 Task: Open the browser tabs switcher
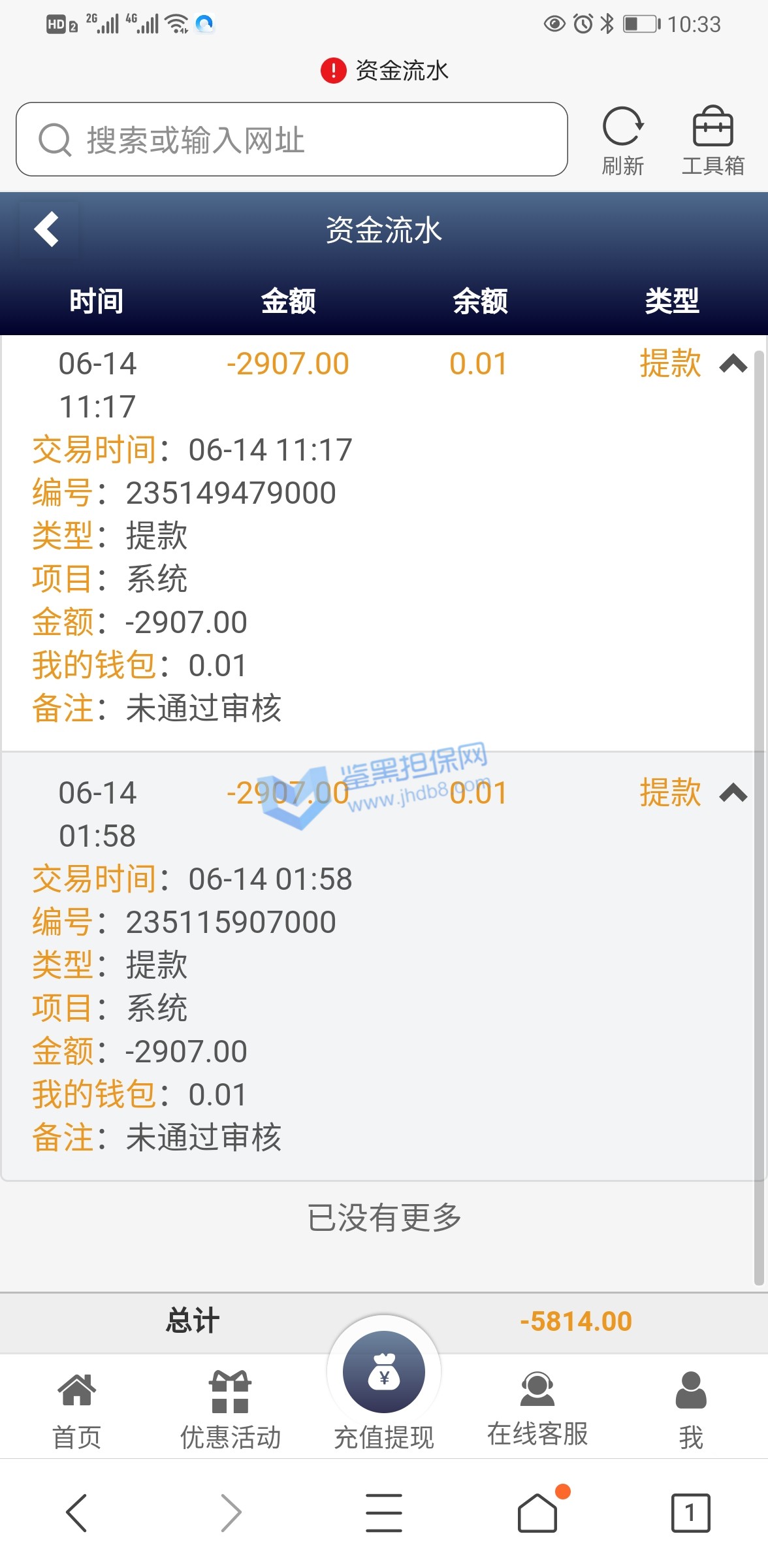click(690, 1512)
